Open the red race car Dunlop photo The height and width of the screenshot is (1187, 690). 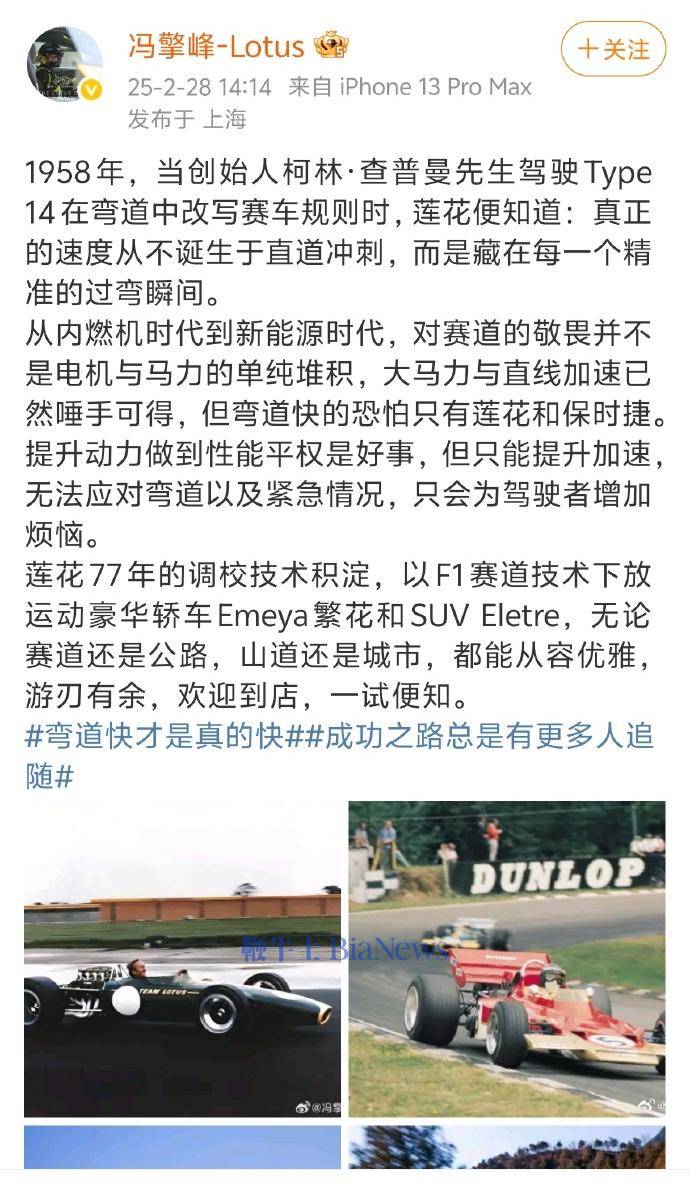506,958
